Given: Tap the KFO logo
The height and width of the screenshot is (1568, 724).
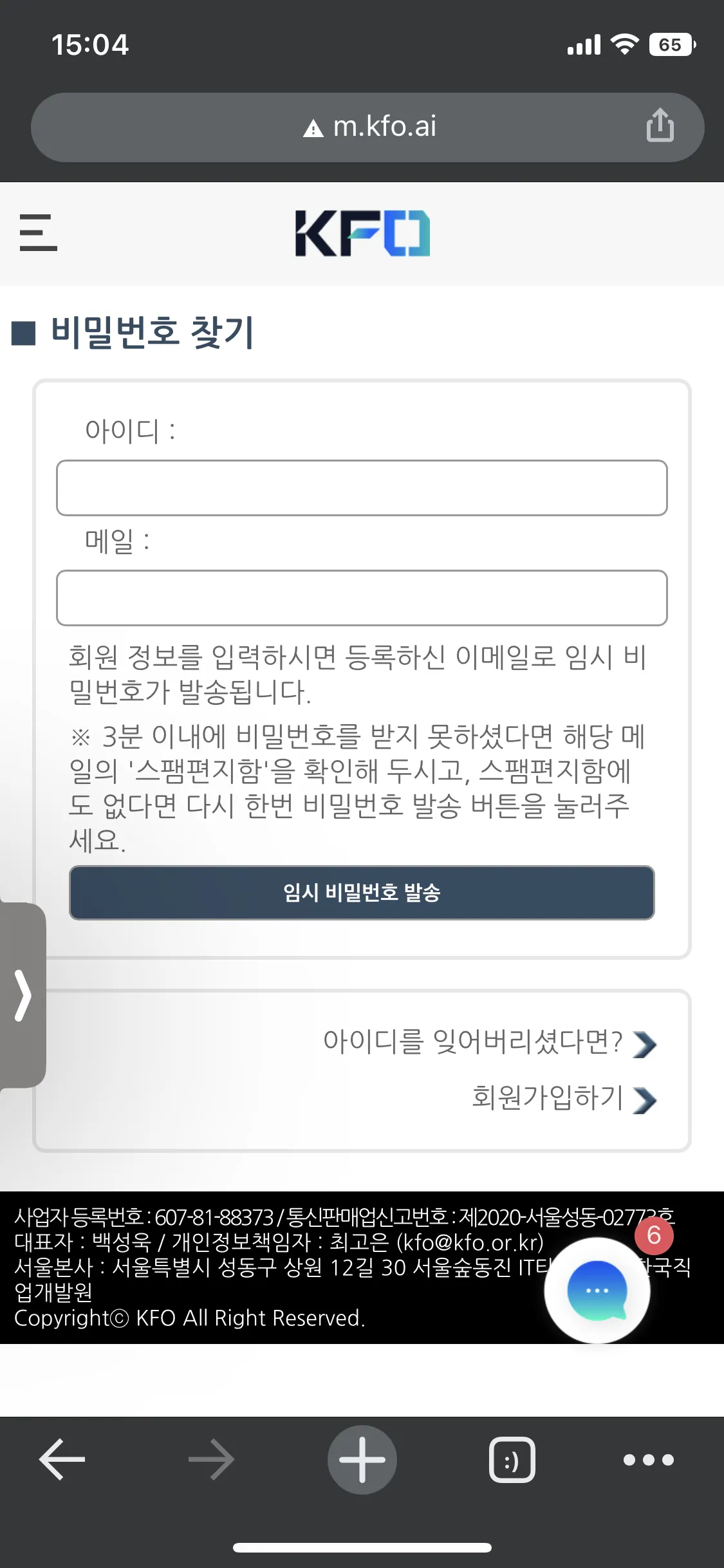Looking at the screenshot, I should pos(362,233).
